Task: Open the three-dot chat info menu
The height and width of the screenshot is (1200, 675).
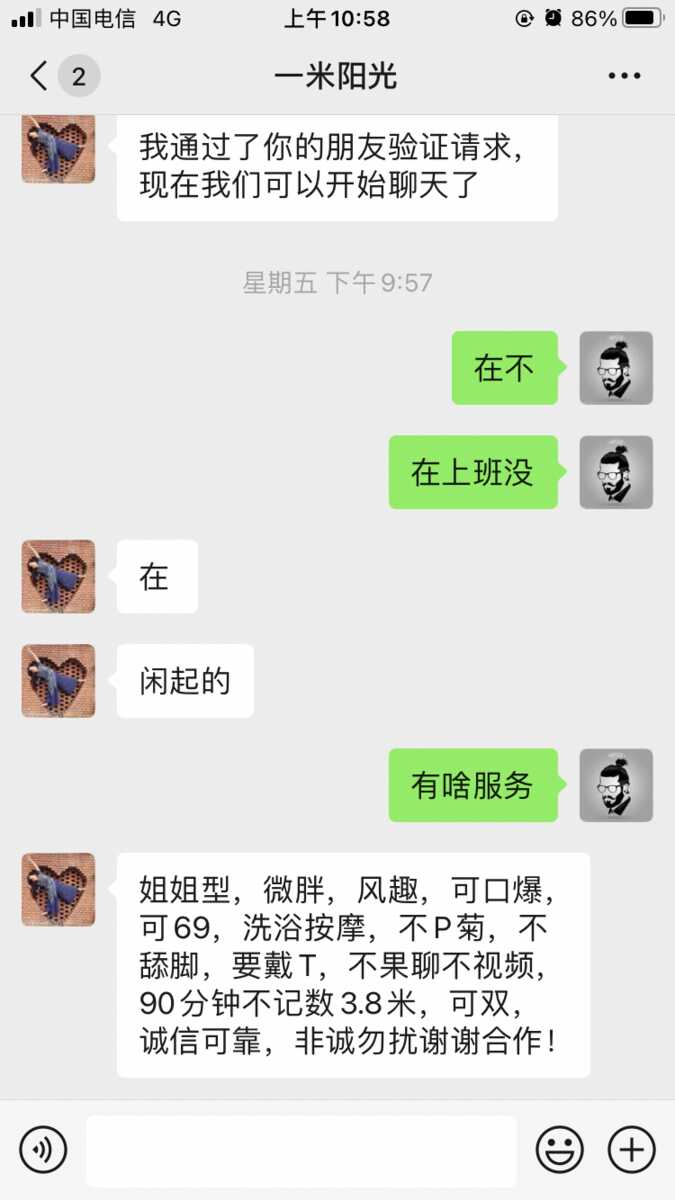Action: click(624, 76)
